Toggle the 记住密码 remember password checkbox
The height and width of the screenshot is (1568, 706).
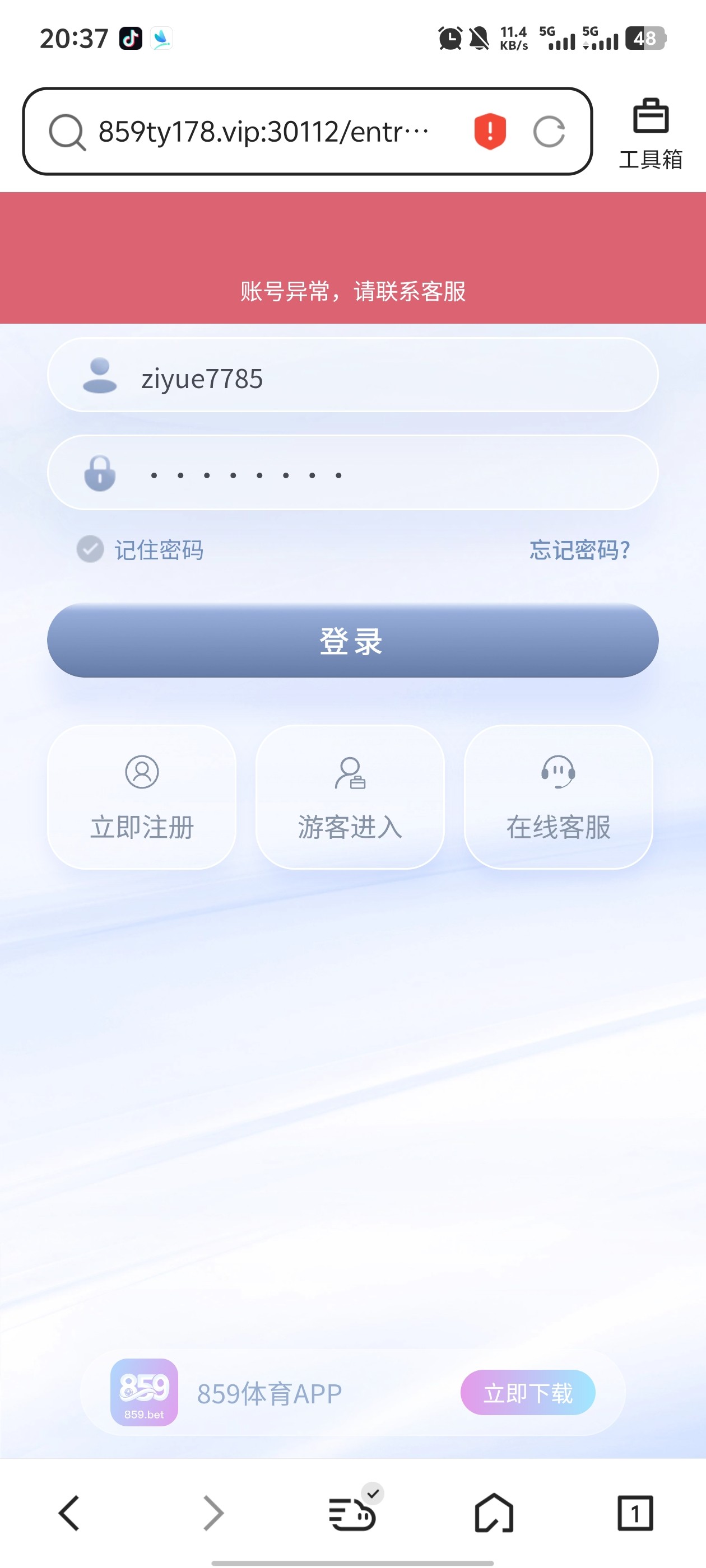coord(90,550)
